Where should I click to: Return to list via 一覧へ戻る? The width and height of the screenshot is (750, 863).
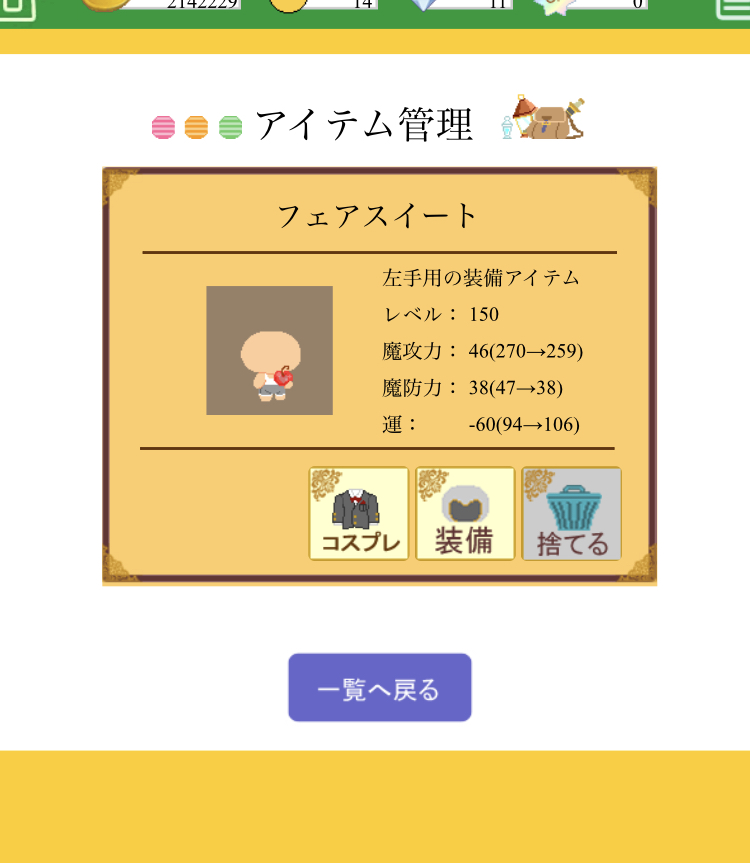click(x=379, y=688)
